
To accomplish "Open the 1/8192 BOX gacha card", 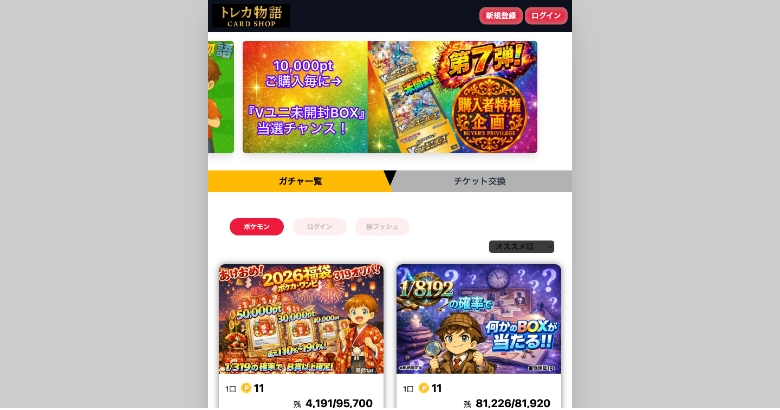I will 478,320.
